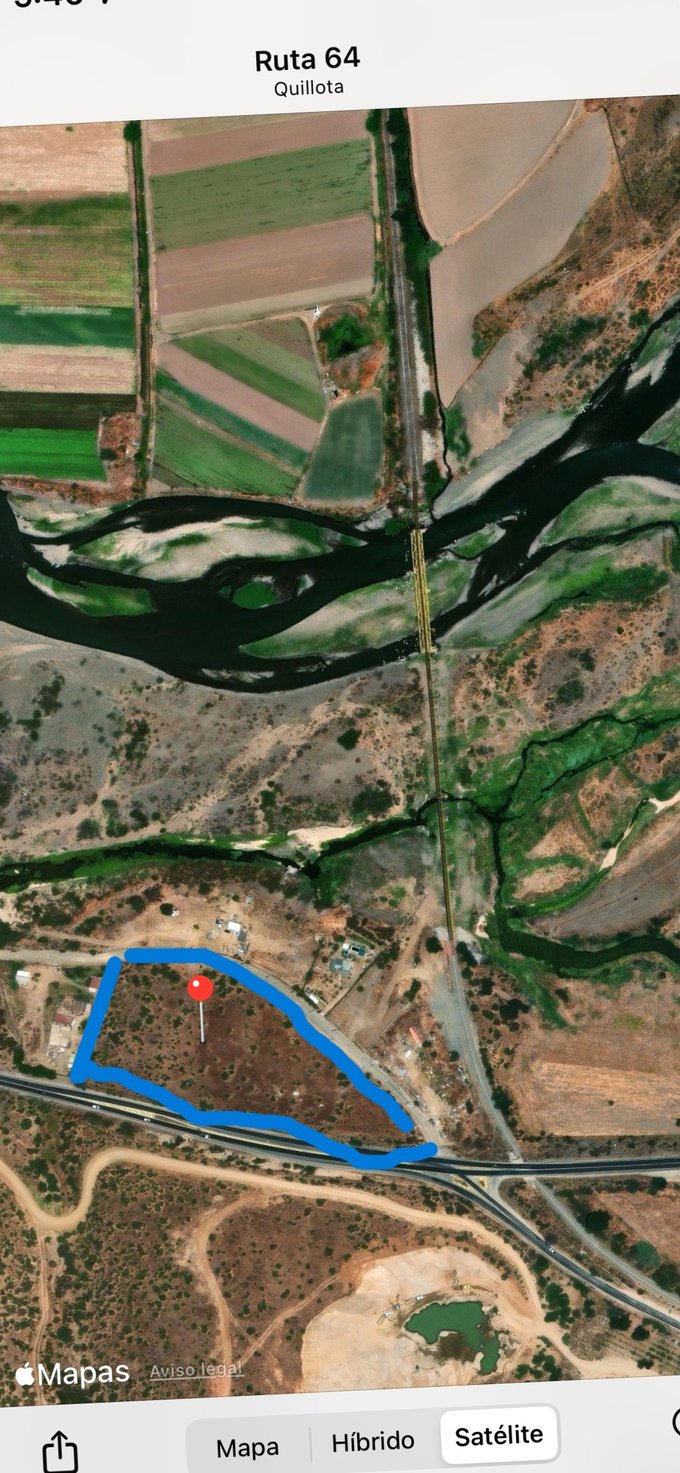Share this map location
This screenshot has width=680, height=1473.
coord(61,1449)
